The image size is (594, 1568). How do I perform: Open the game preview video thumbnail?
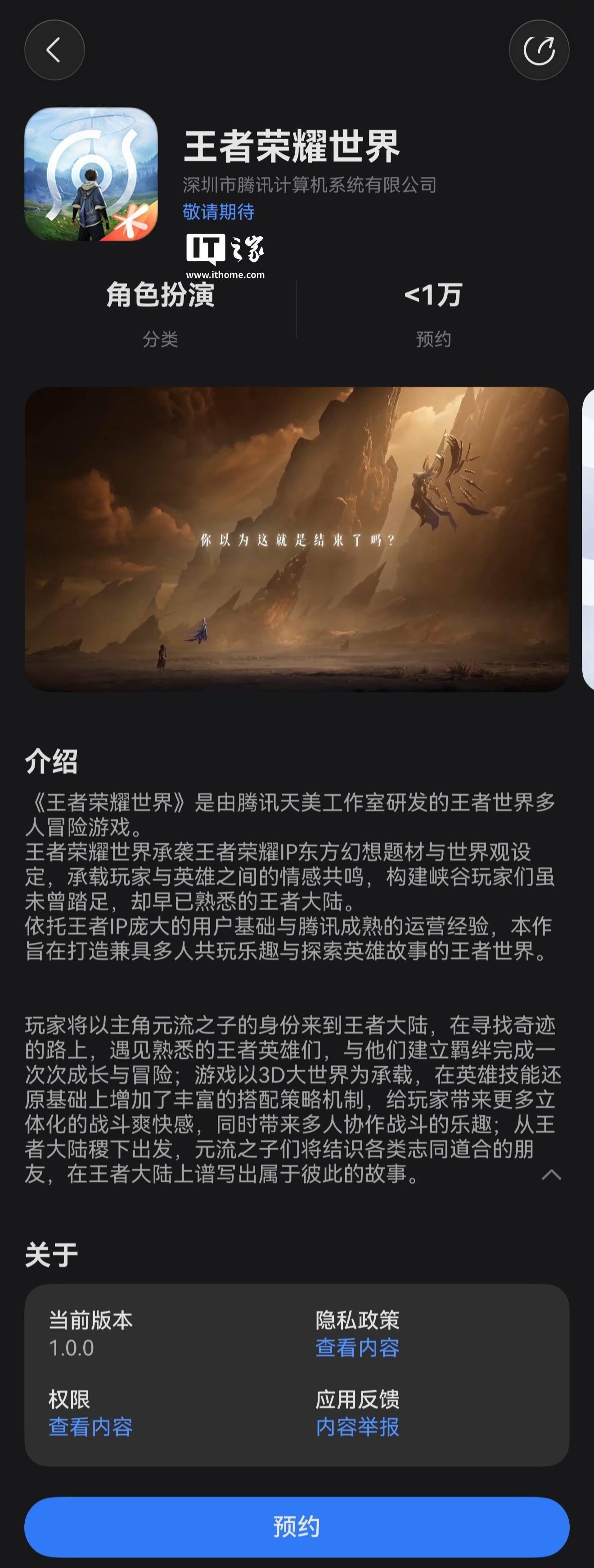297,539
